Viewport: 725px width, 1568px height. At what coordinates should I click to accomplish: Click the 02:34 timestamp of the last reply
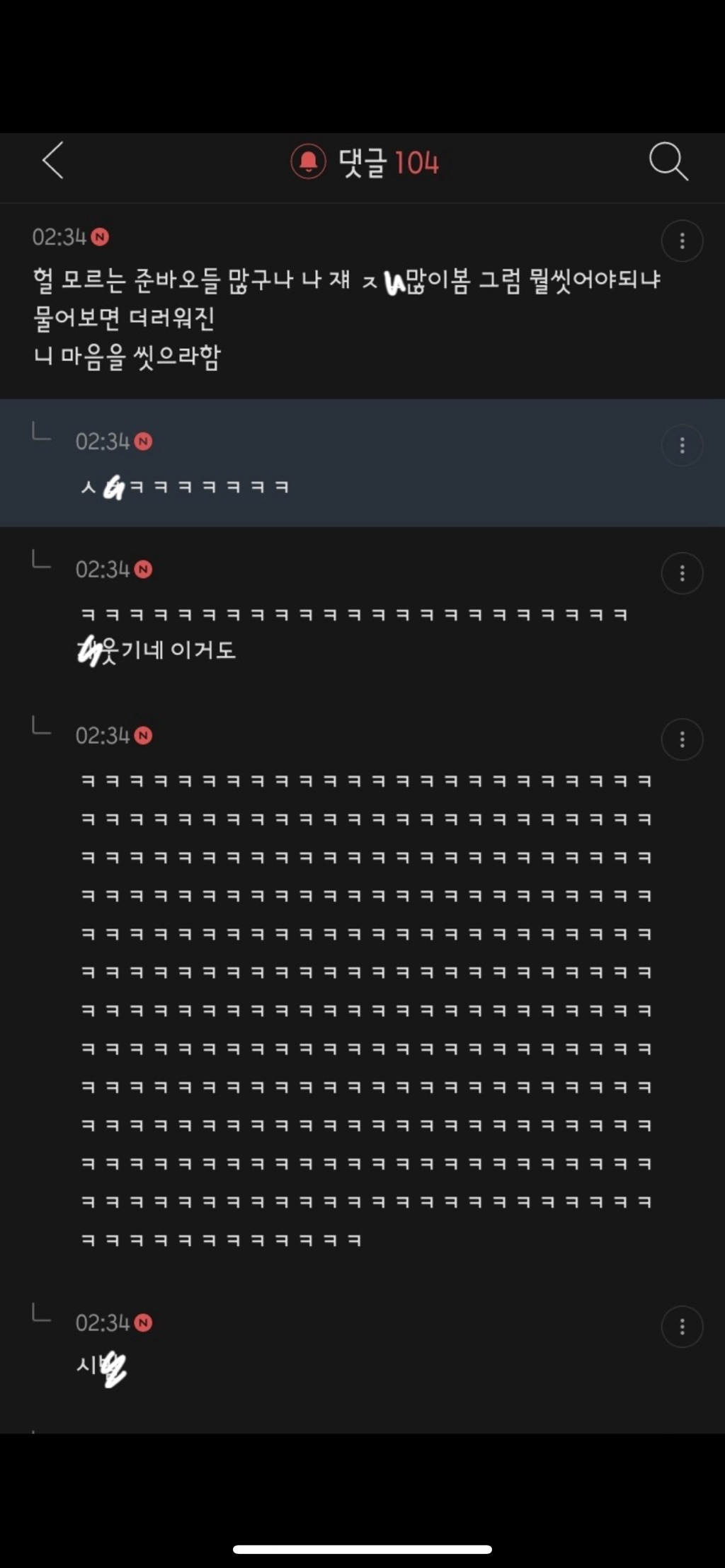tap(103, 1320)
